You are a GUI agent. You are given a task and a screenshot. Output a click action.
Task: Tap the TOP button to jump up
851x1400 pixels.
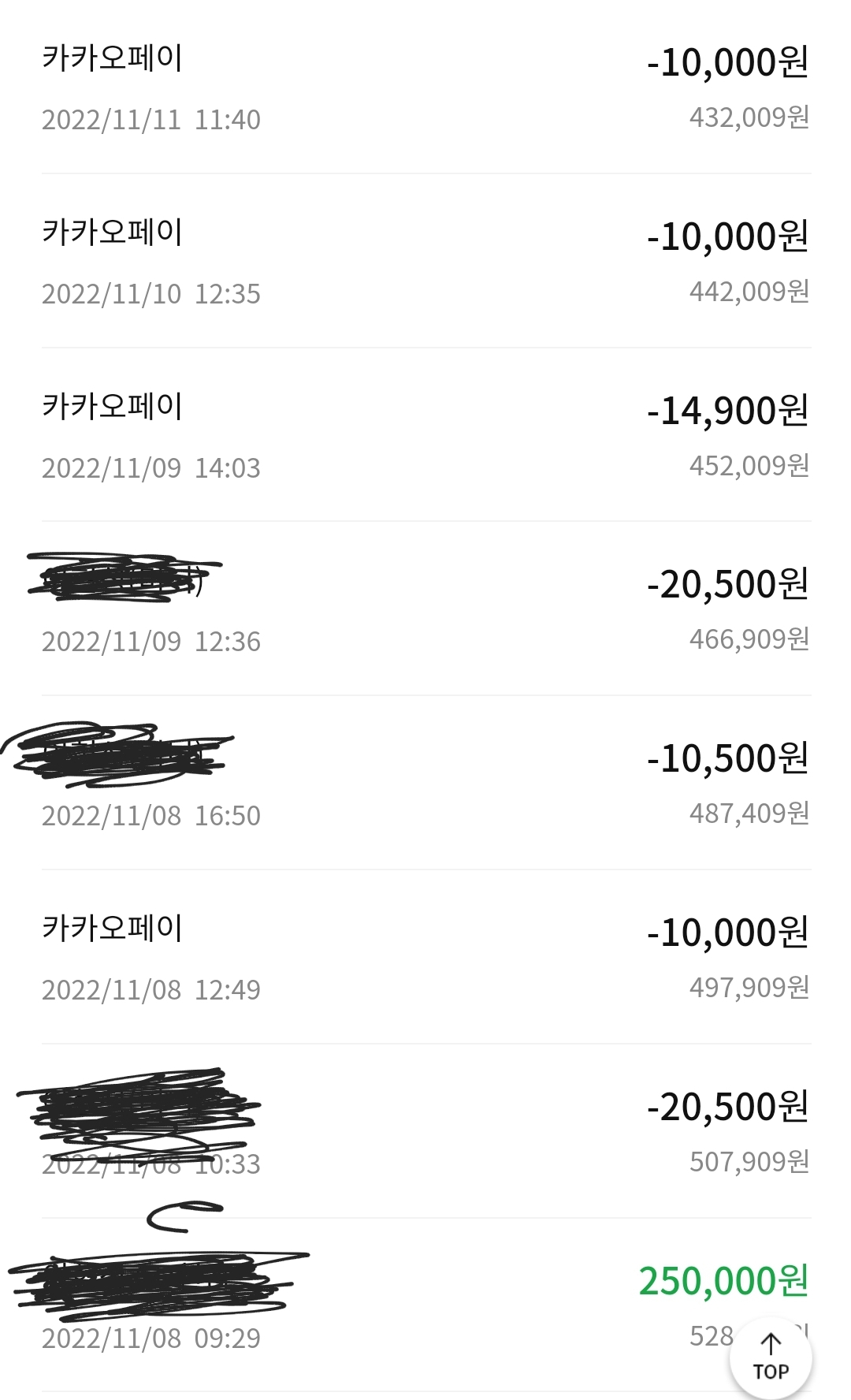coord(771,1357)
